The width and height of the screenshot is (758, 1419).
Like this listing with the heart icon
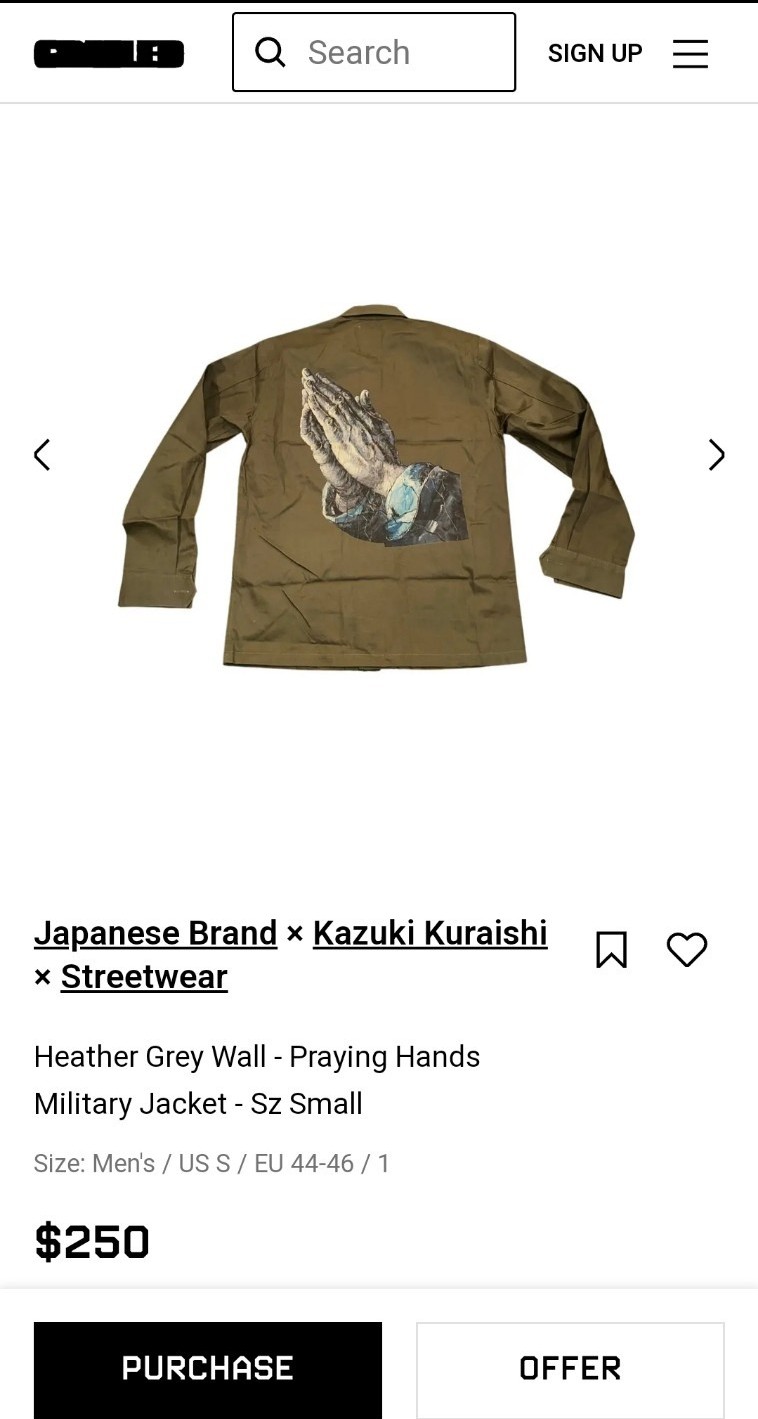[x=687, y=950]
